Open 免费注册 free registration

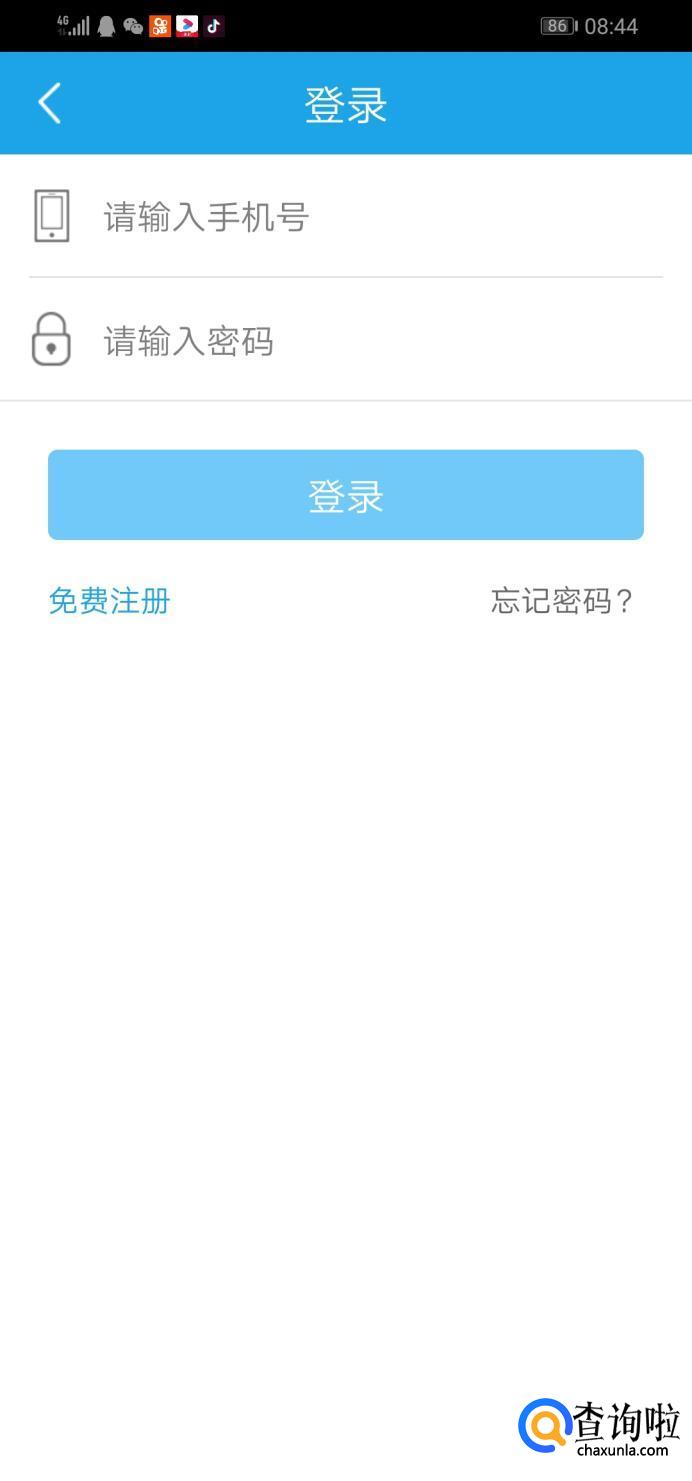(110, 601)
